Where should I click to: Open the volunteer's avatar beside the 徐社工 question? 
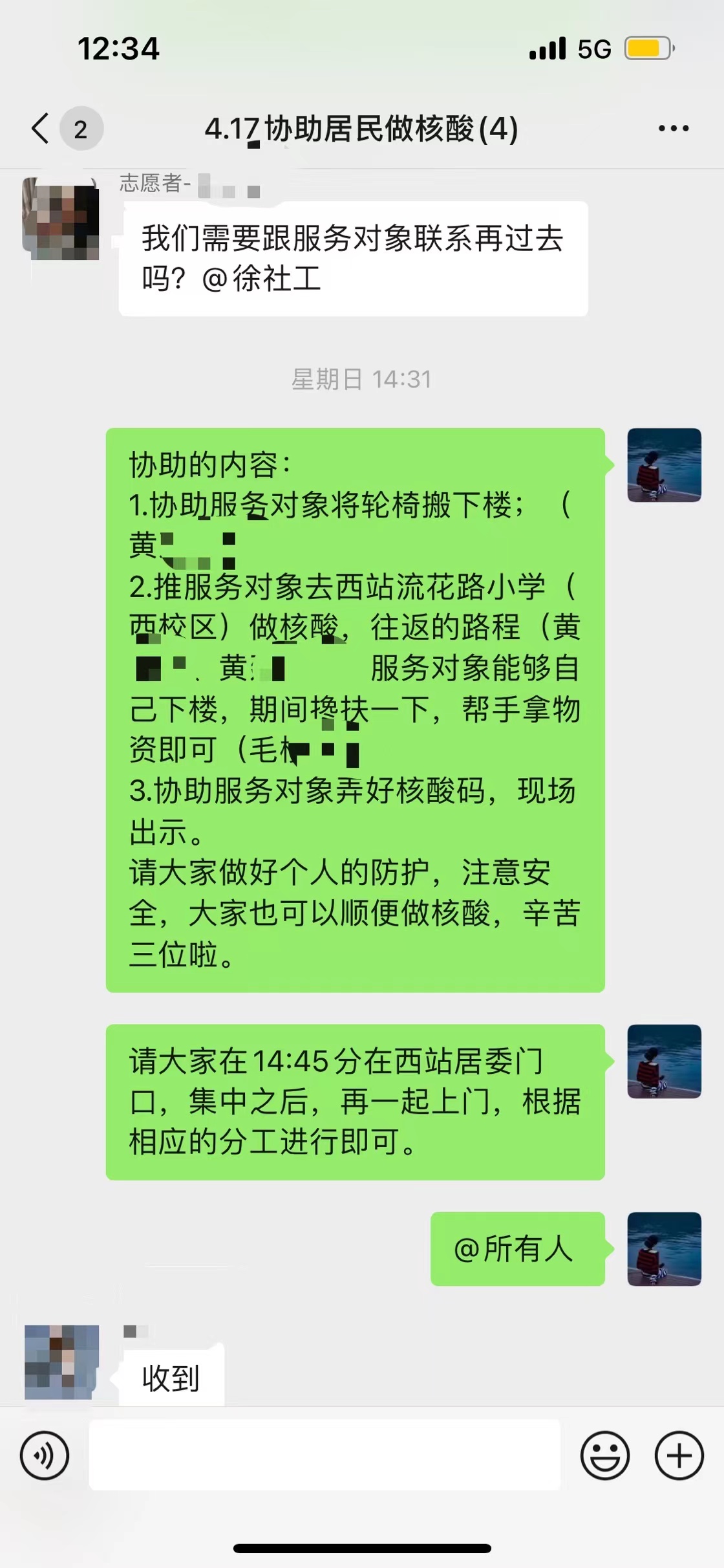61,219
